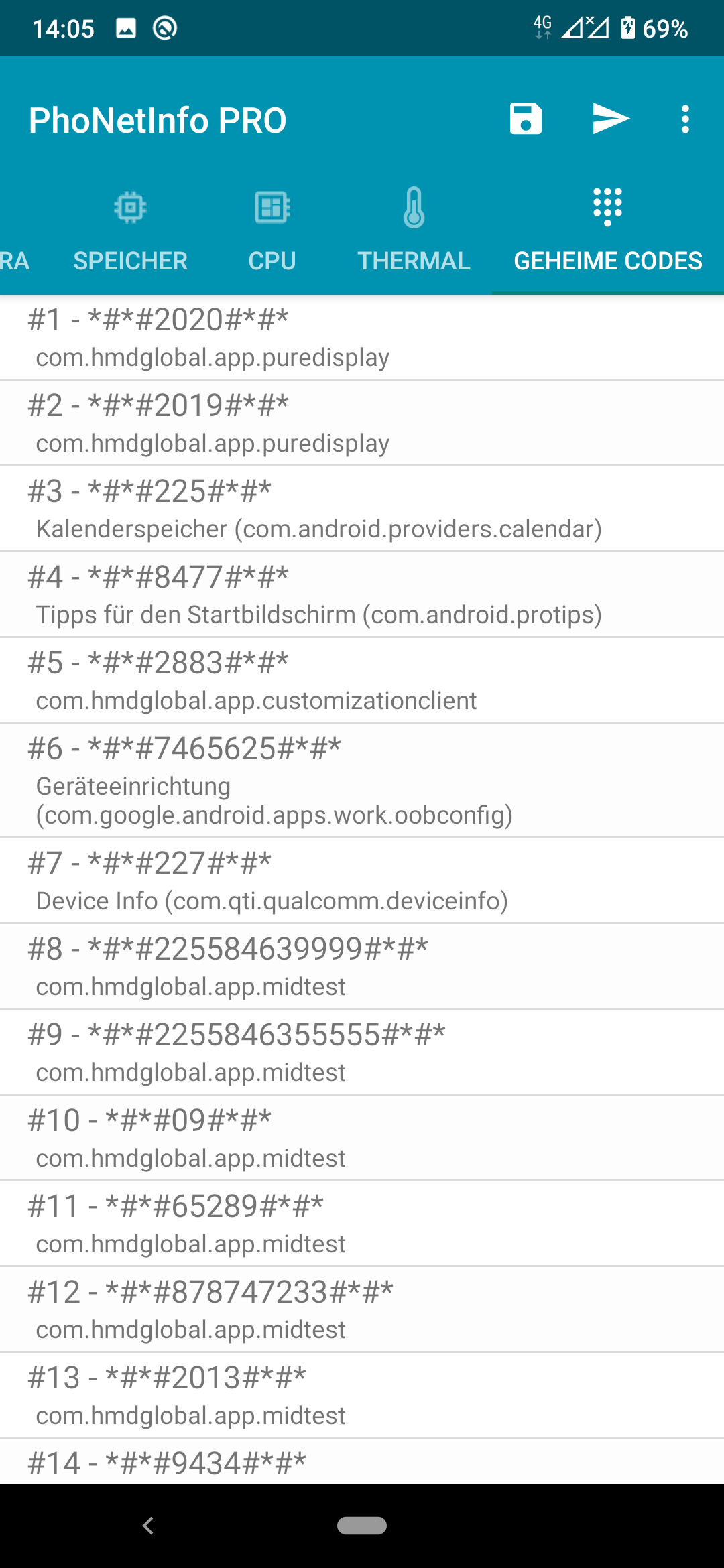Open the overflow menu
Image resolution: width=724 pixels, height=1568 pixels.
tap(684, 119)
